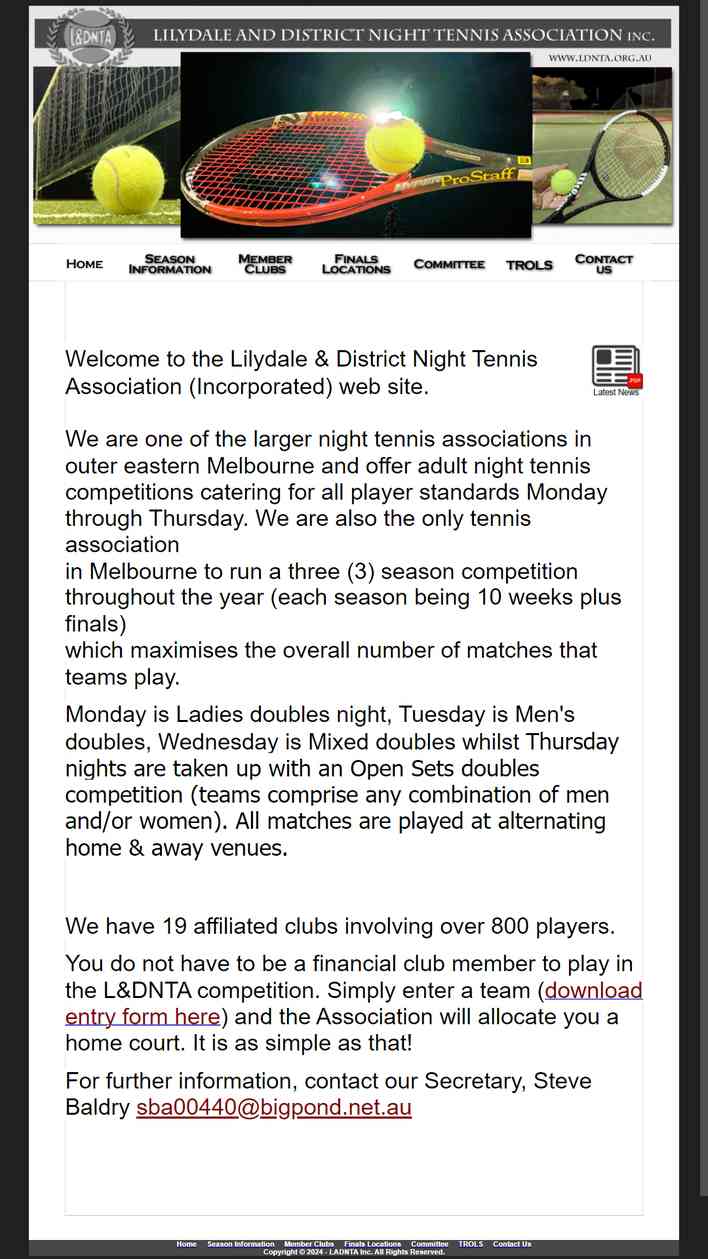Screen dimensions: 708x1259
Task: Open the footer Member Clubs link
Action: click(309, 1244)
